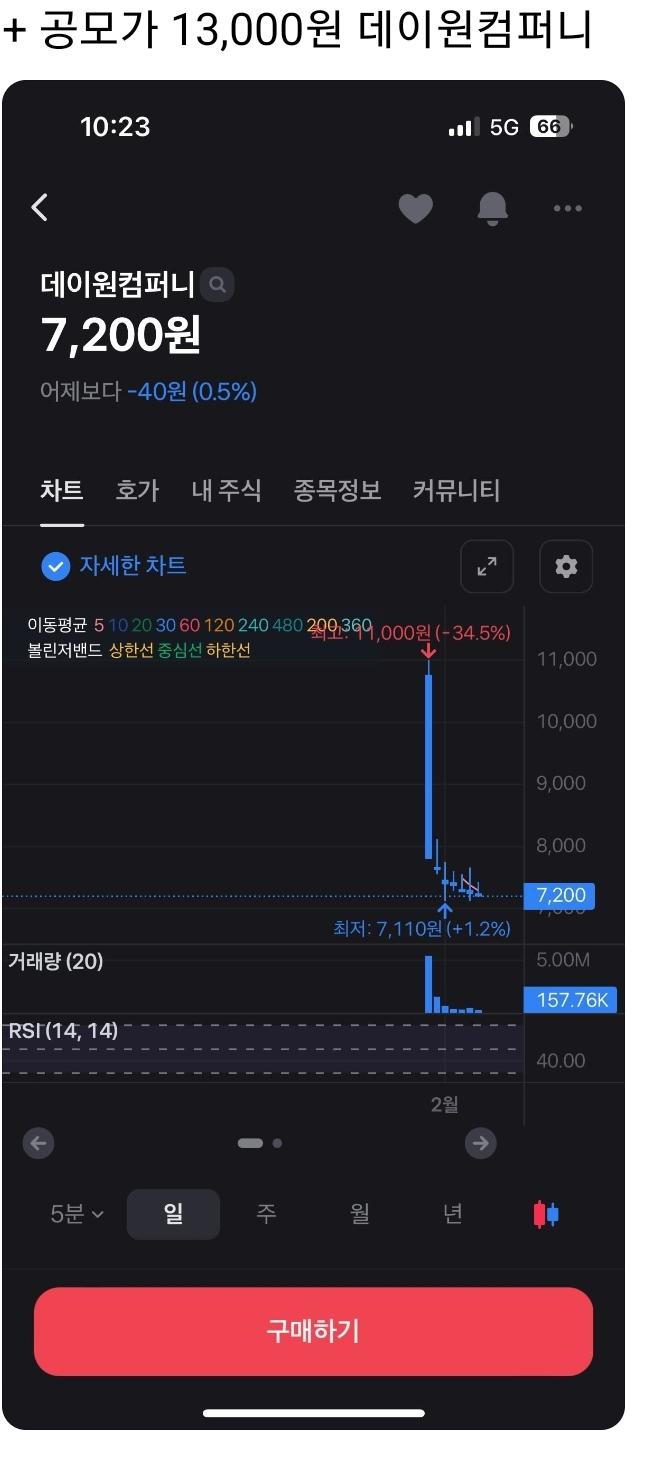Add 데이원컴퍼니 to favorites with heart
The height and width of the screenshot is (1463, 669).
416,208
